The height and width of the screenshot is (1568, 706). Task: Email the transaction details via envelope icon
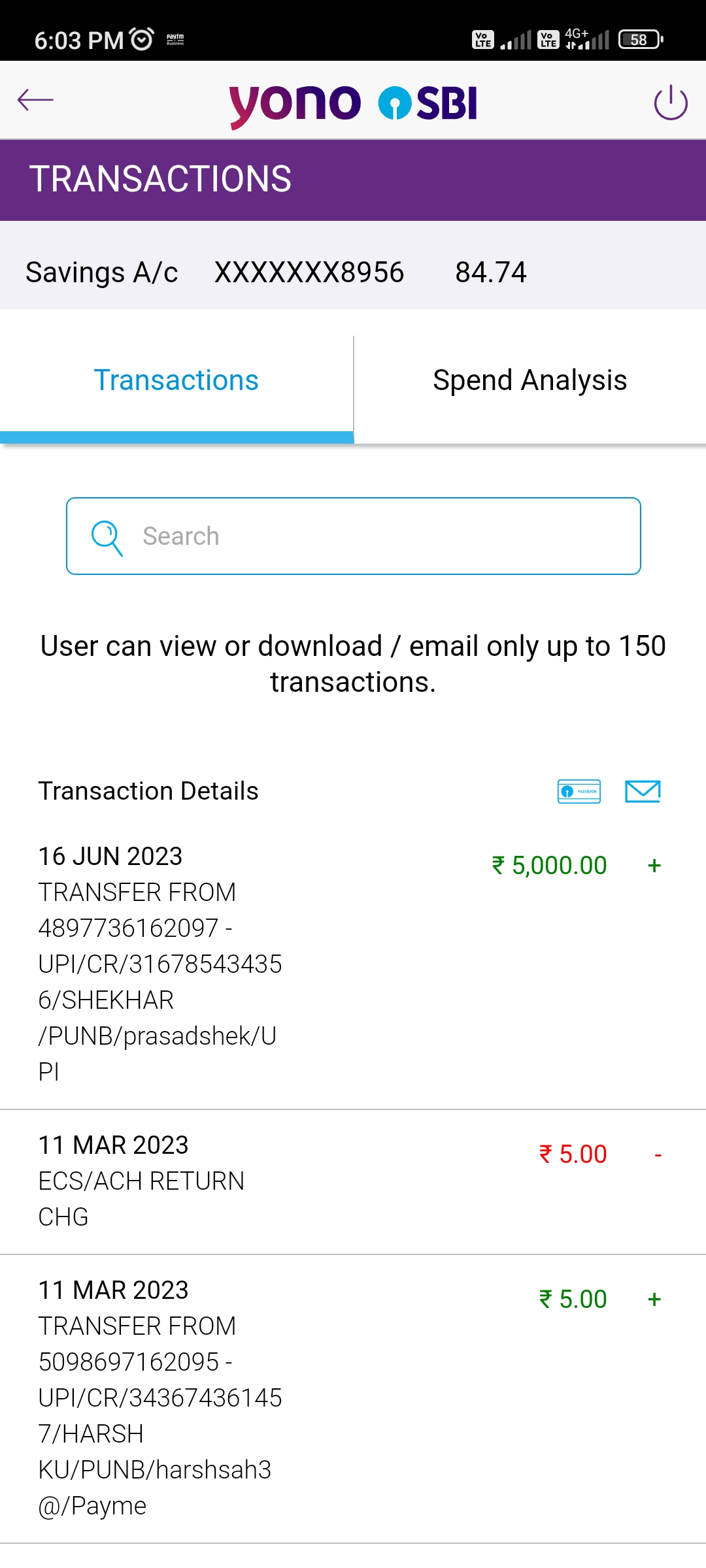pyautogui.click(x=643, y=791)
